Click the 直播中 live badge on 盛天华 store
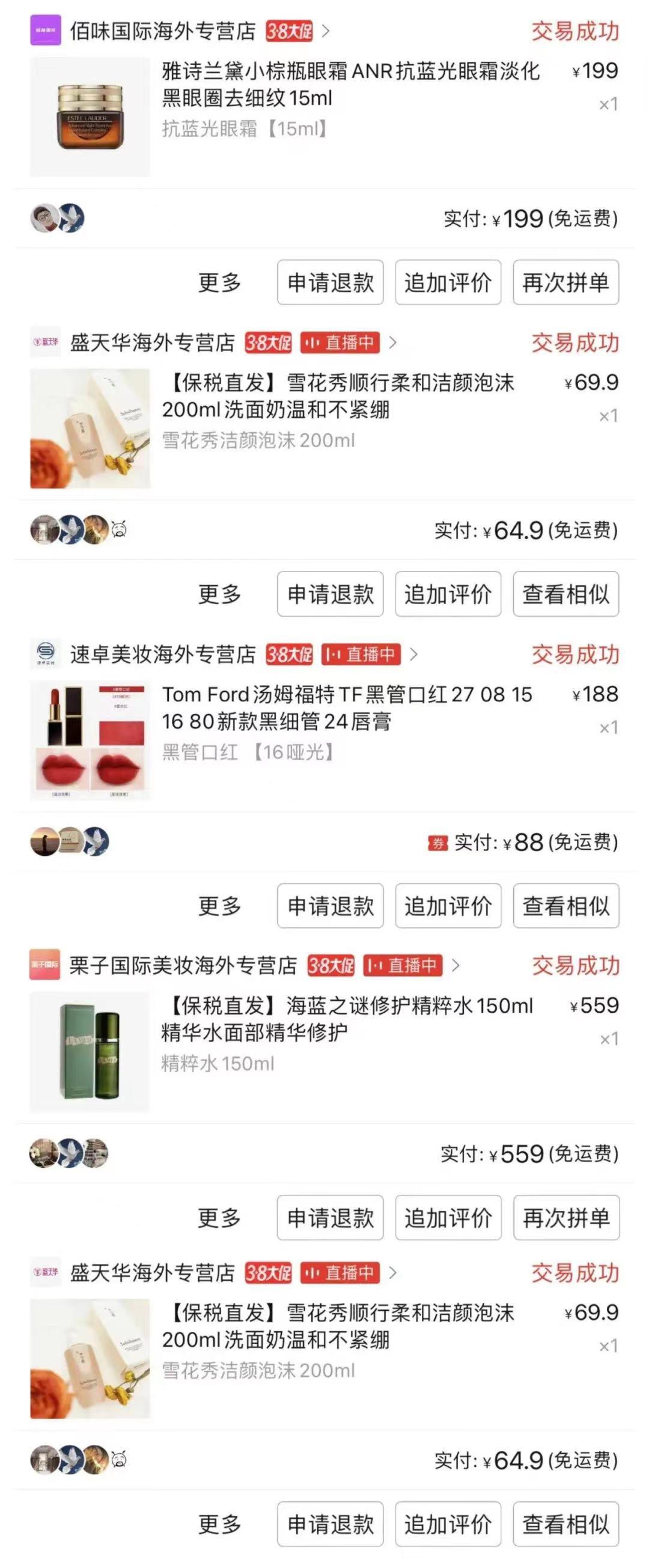The width and height of the screenshot is (649, 1568). point(343,344)
